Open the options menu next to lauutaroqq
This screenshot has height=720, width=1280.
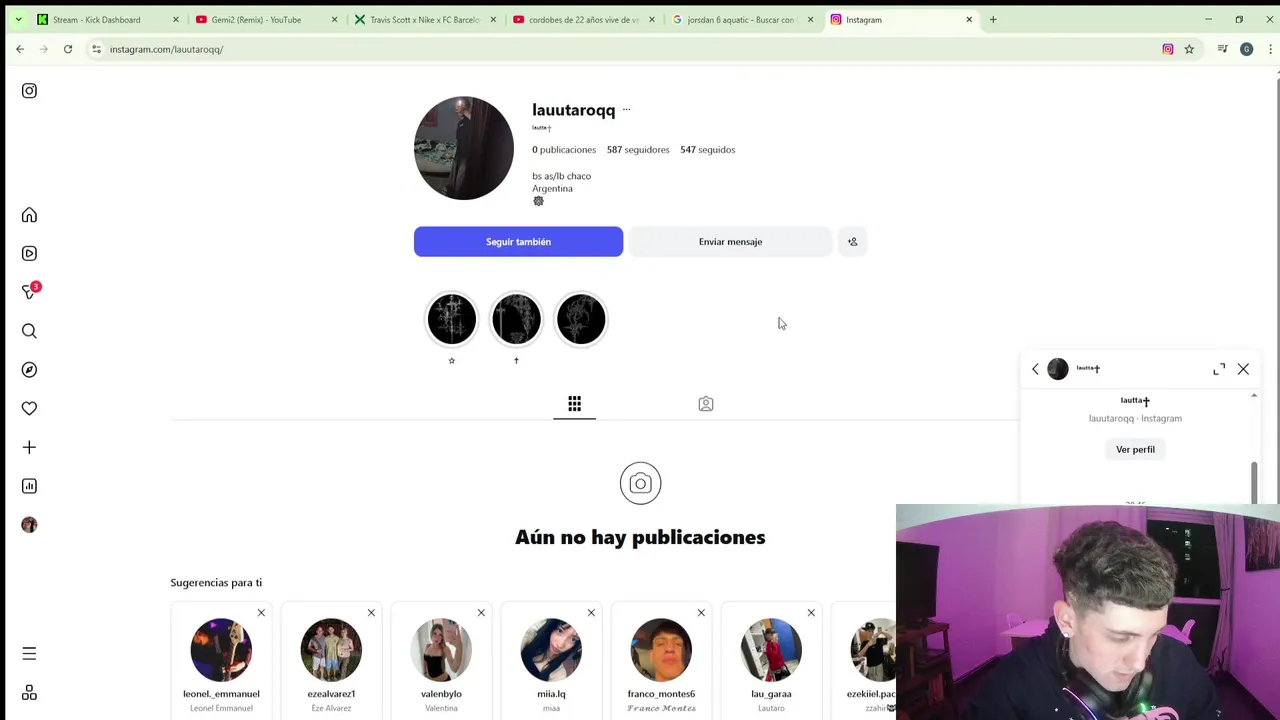tap(627, 110)
